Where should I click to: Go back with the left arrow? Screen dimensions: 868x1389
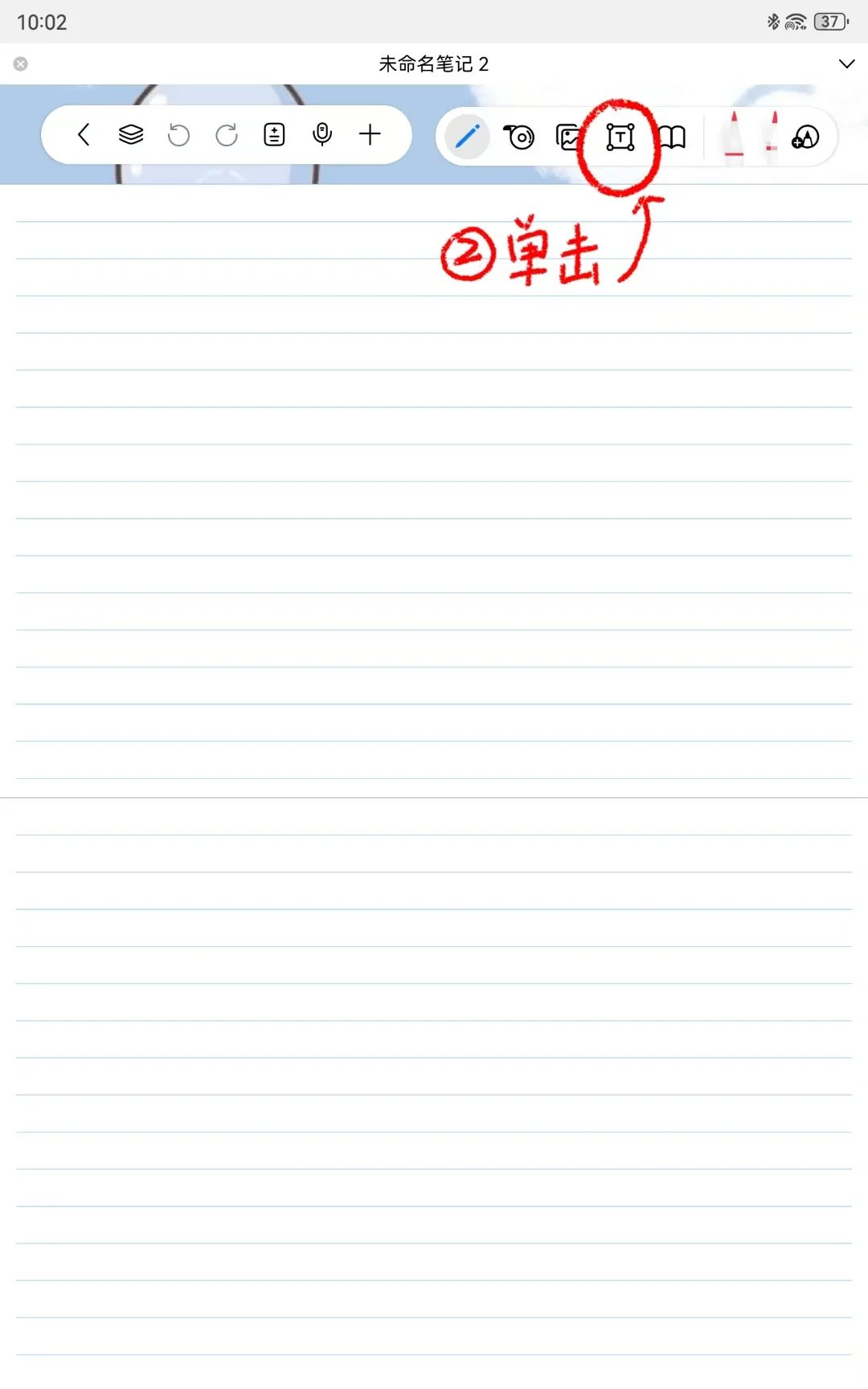(x=84, y=134)
